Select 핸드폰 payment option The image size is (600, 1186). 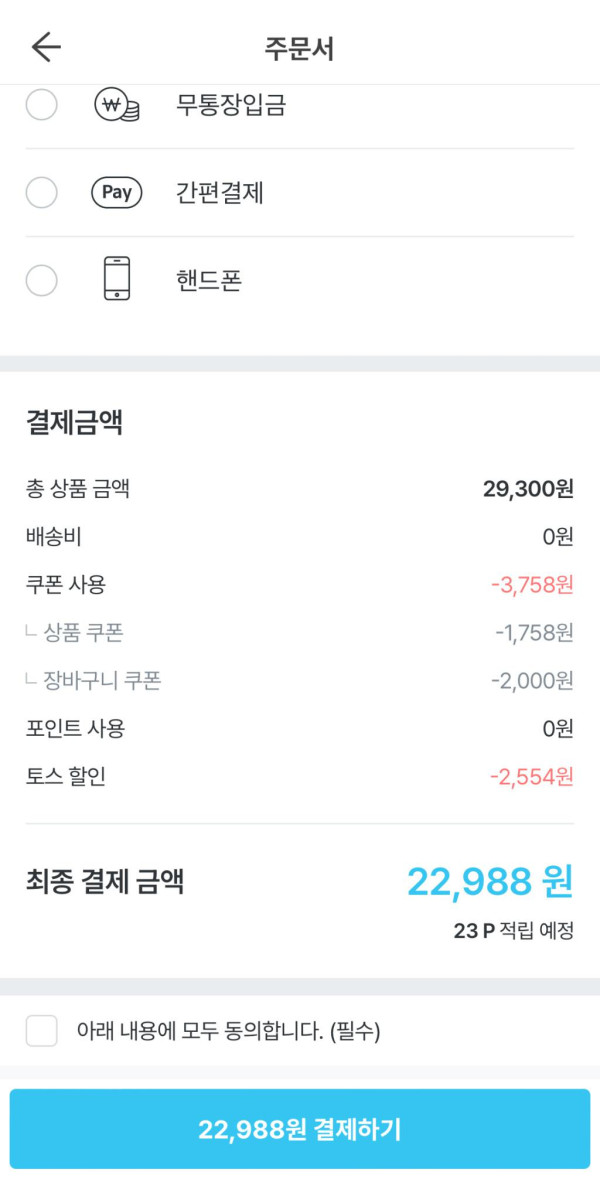point(41,281)
